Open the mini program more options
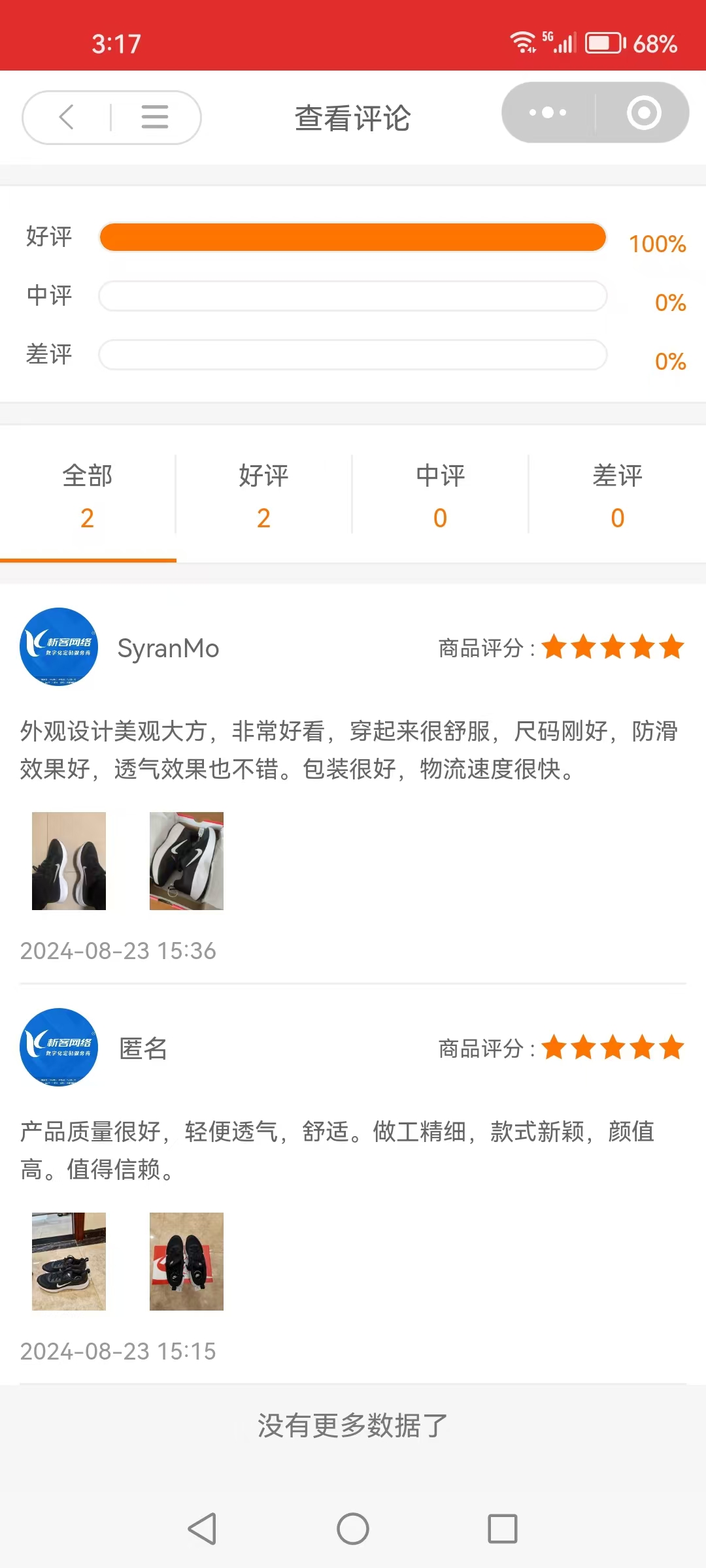Image resolution: width=706 pixels, height=1568 pixels. pos(548,112)
